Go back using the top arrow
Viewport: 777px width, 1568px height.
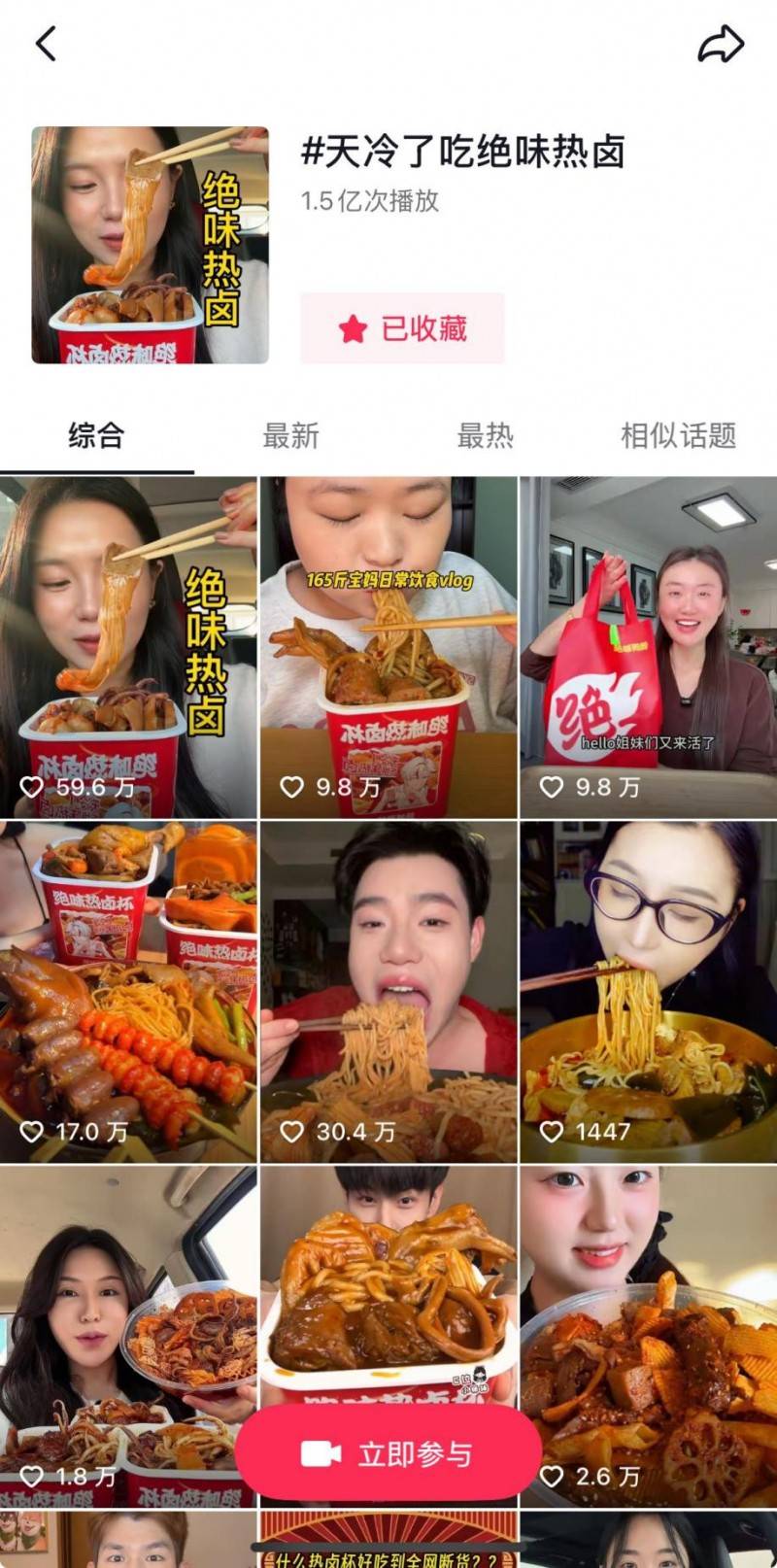tap(46, 44)
